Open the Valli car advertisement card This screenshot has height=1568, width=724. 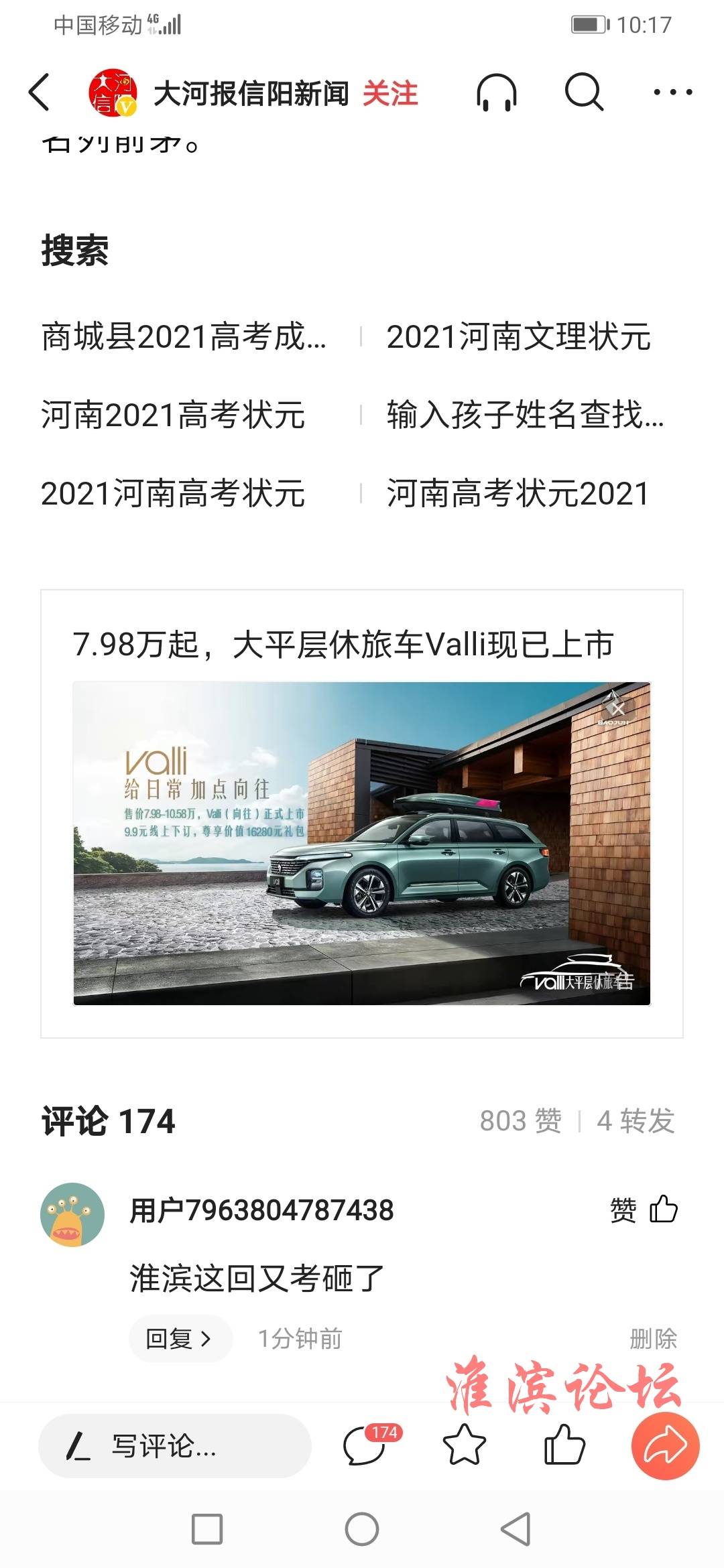[362, 813]
